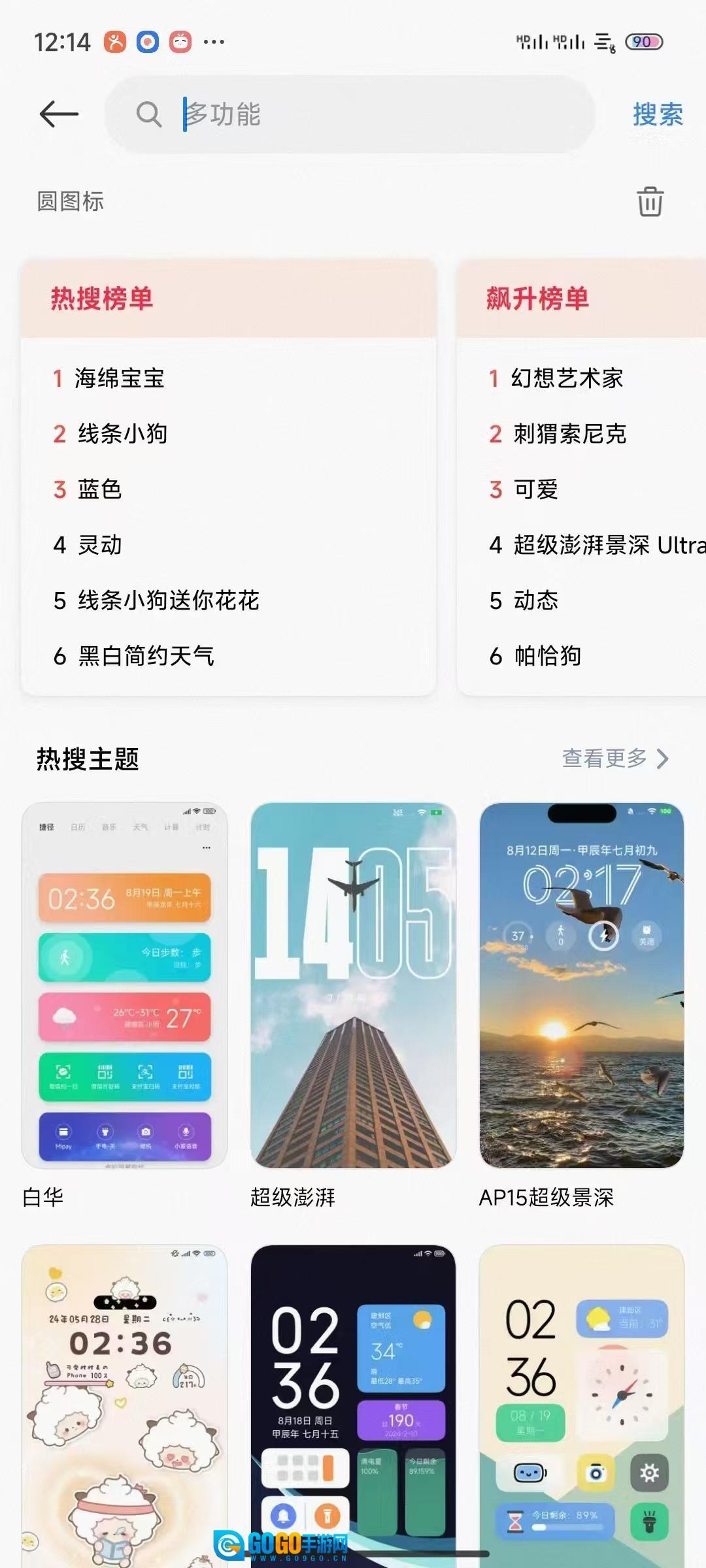The width and height of the screenshot is (706, 1568).
Task: Select 黑白简约天气 from hot list
Action: coord(146,656)
